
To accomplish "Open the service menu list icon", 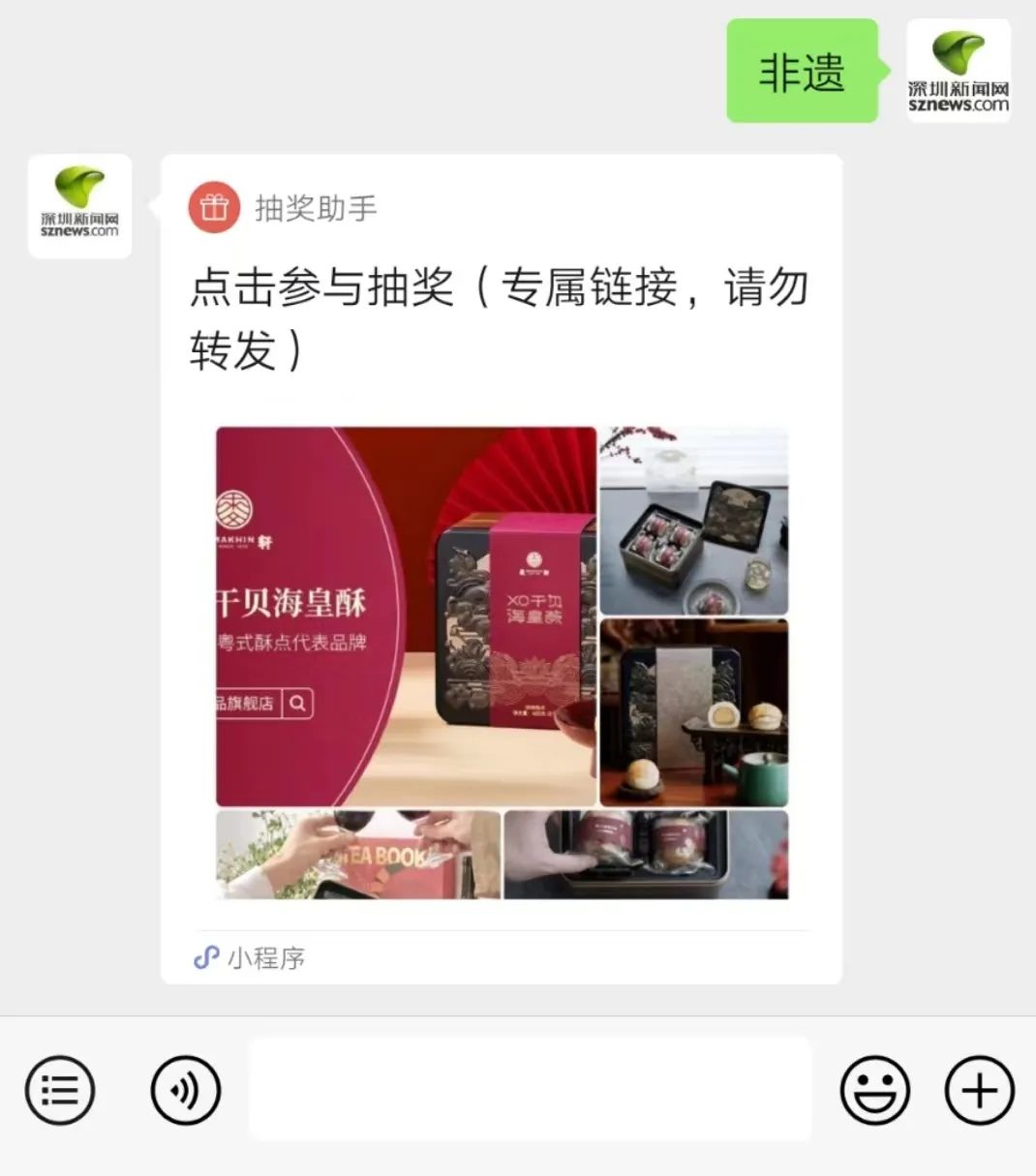I will click(60, 1091).
